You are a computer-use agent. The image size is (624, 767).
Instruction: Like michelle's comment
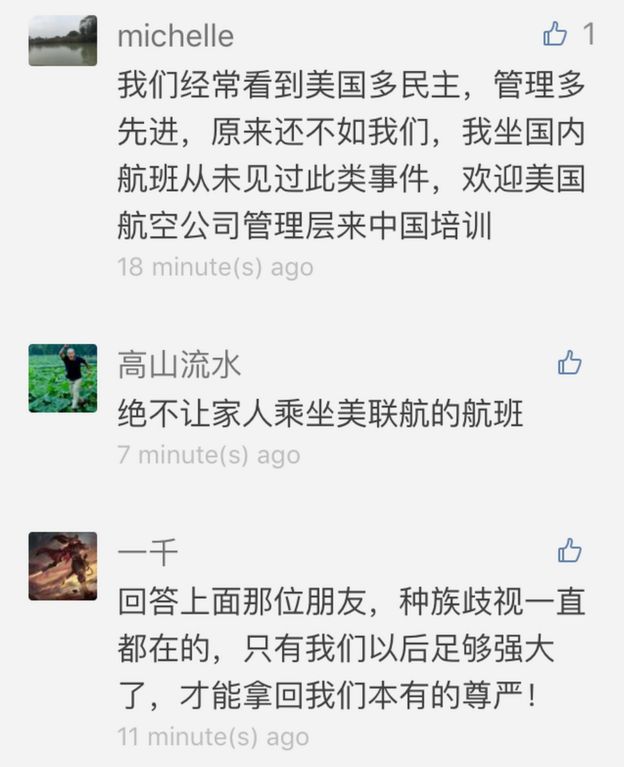(x=555, y=35)
